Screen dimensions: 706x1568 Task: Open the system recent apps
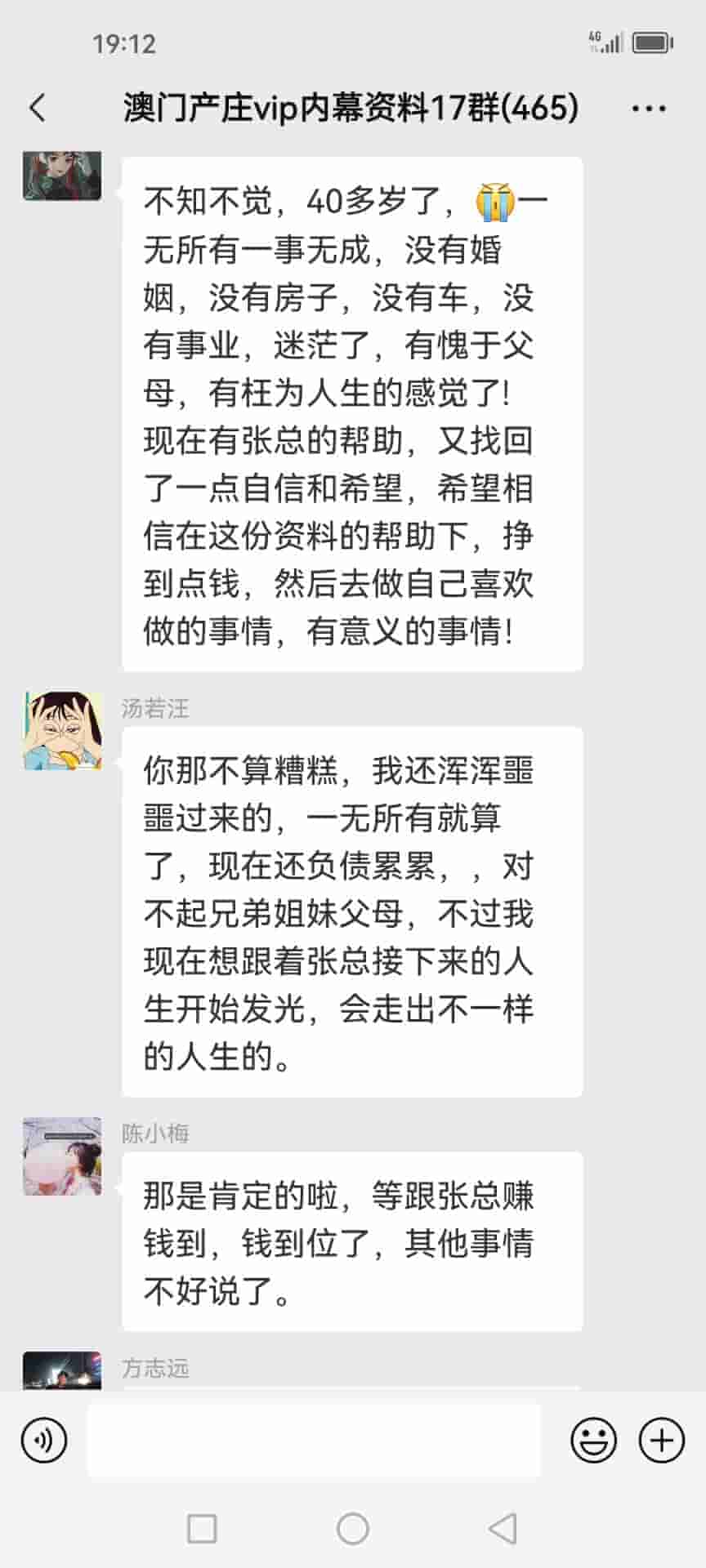tap(202, 1529)
